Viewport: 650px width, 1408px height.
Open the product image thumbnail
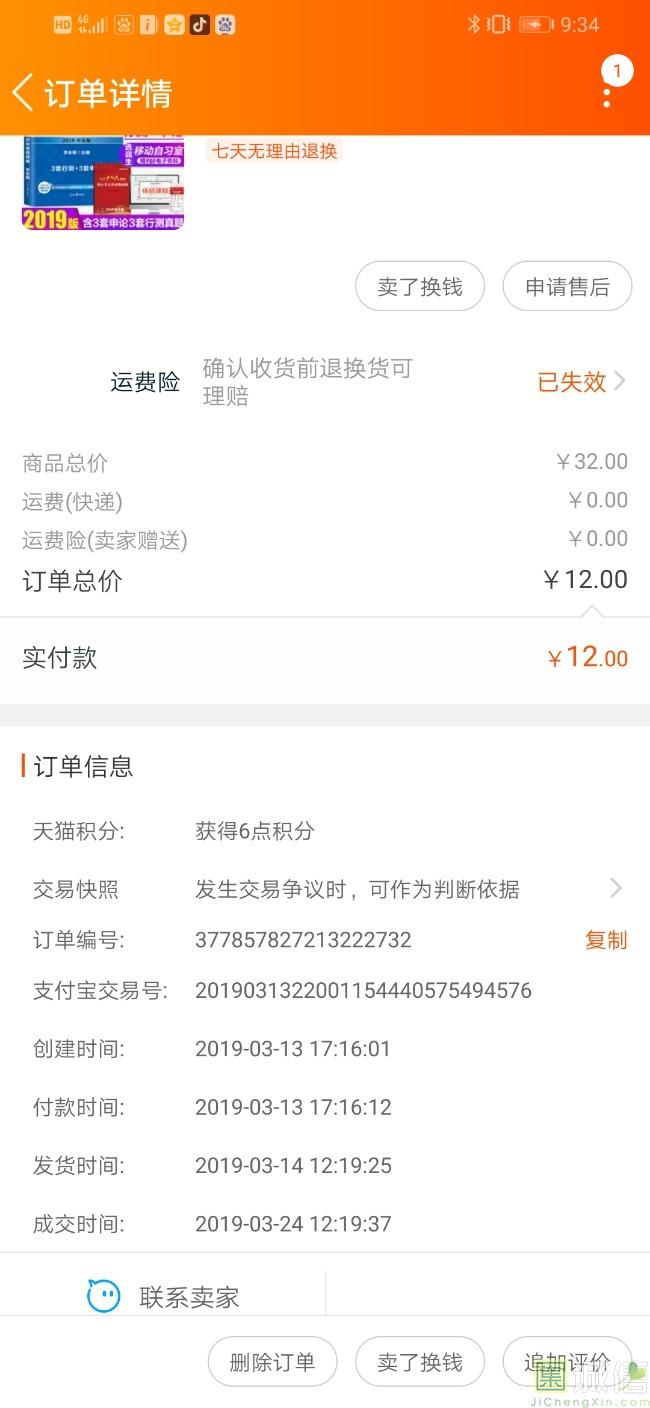(x=103, y=183)
